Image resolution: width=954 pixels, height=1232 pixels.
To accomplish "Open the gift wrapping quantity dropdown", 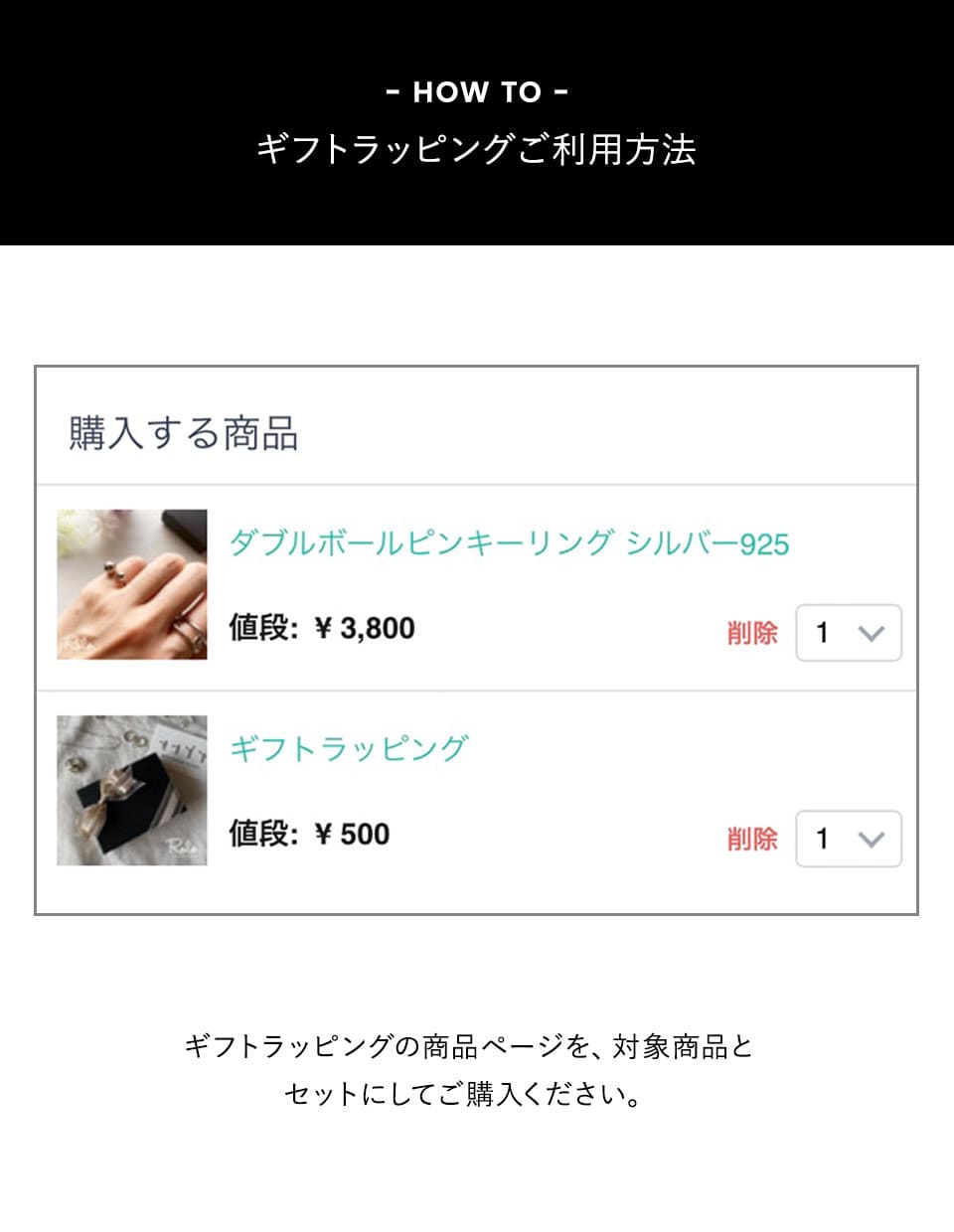I will coord(849,839).
